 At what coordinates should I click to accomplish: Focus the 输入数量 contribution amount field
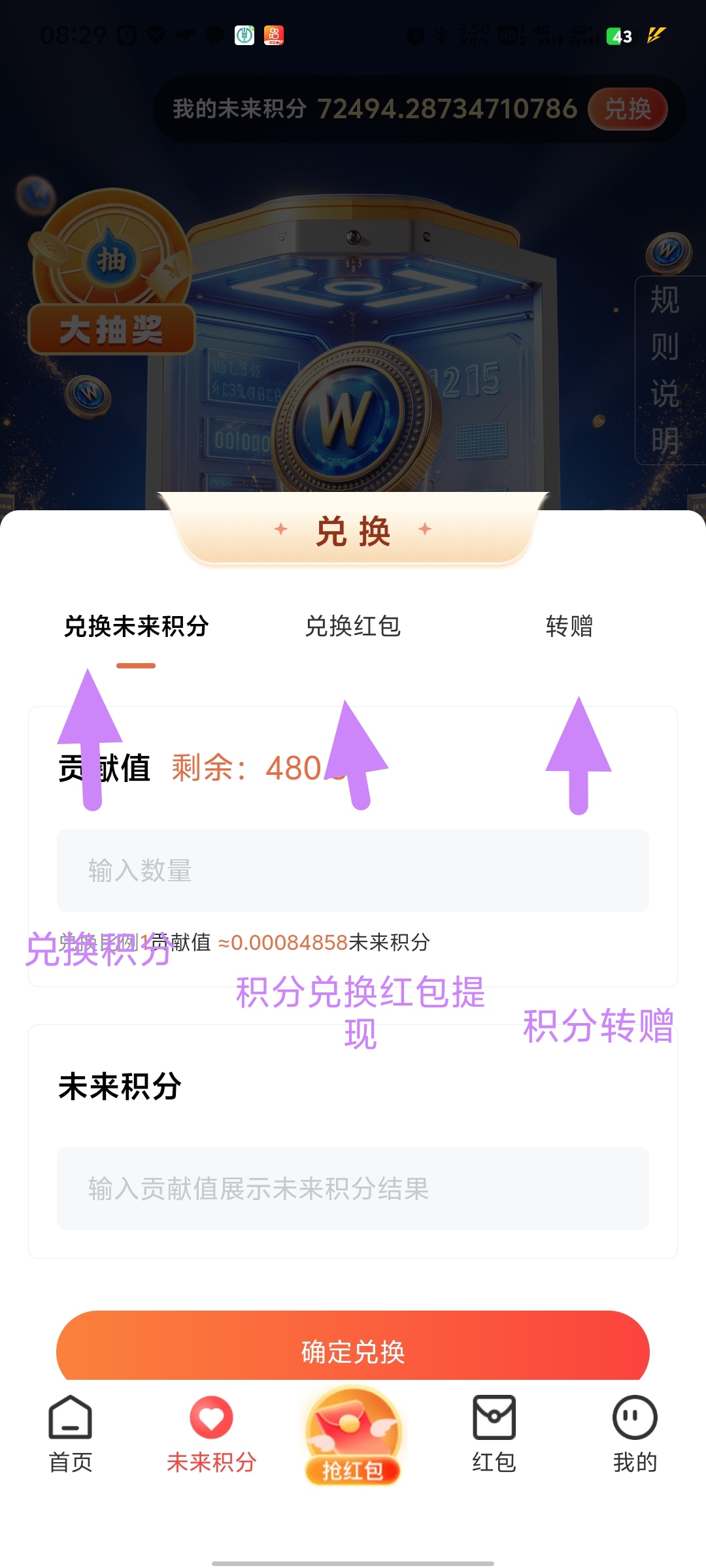353,870
